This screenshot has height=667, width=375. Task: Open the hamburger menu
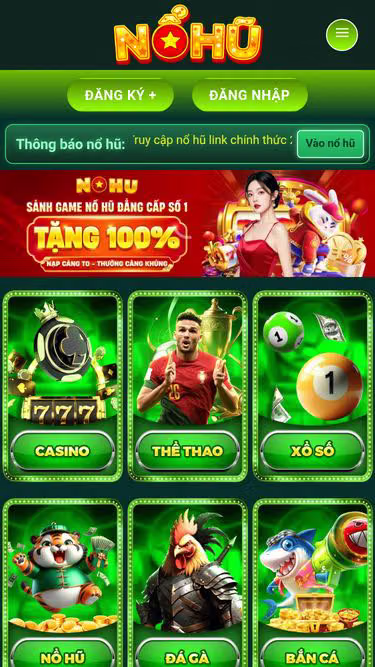coord(342,34)
